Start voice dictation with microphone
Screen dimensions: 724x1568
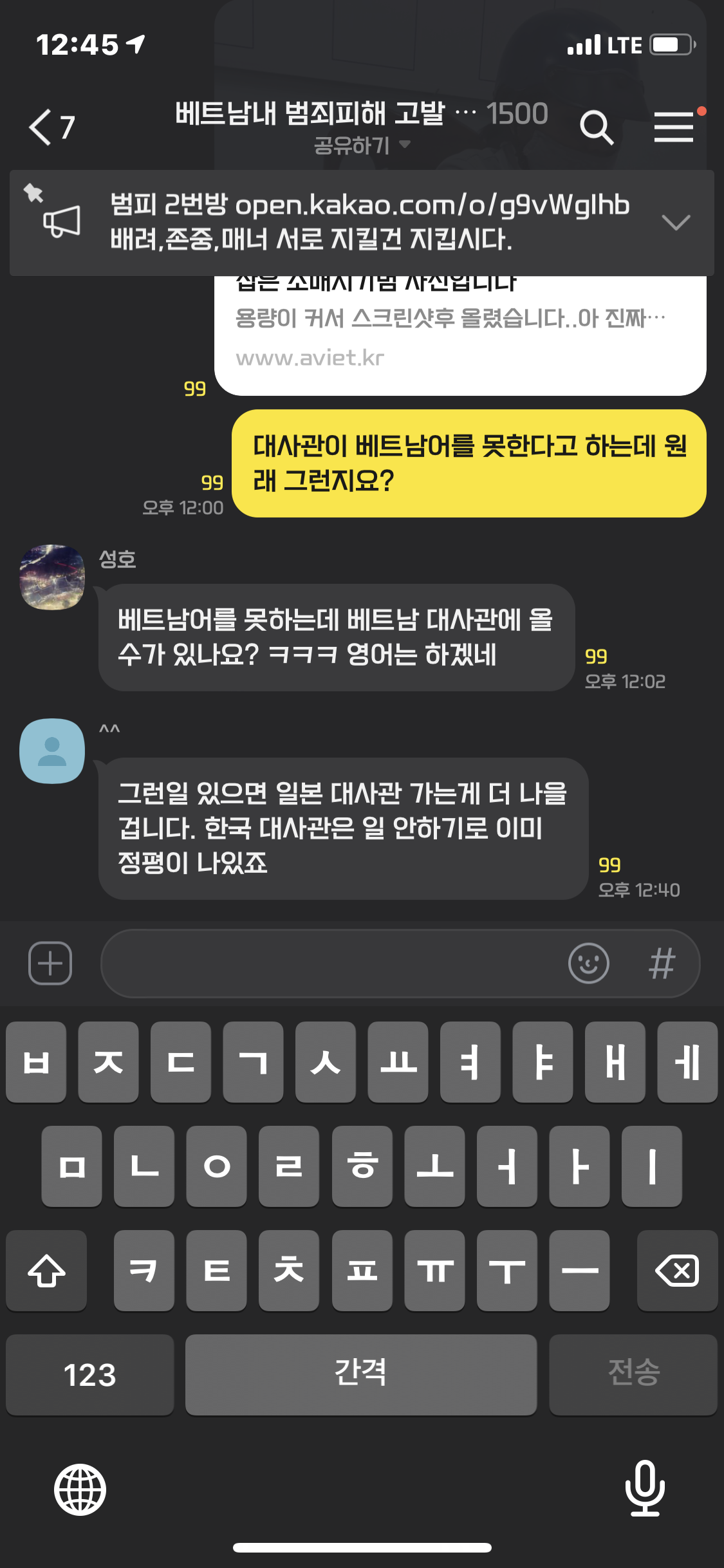[x=645, y=1488]
